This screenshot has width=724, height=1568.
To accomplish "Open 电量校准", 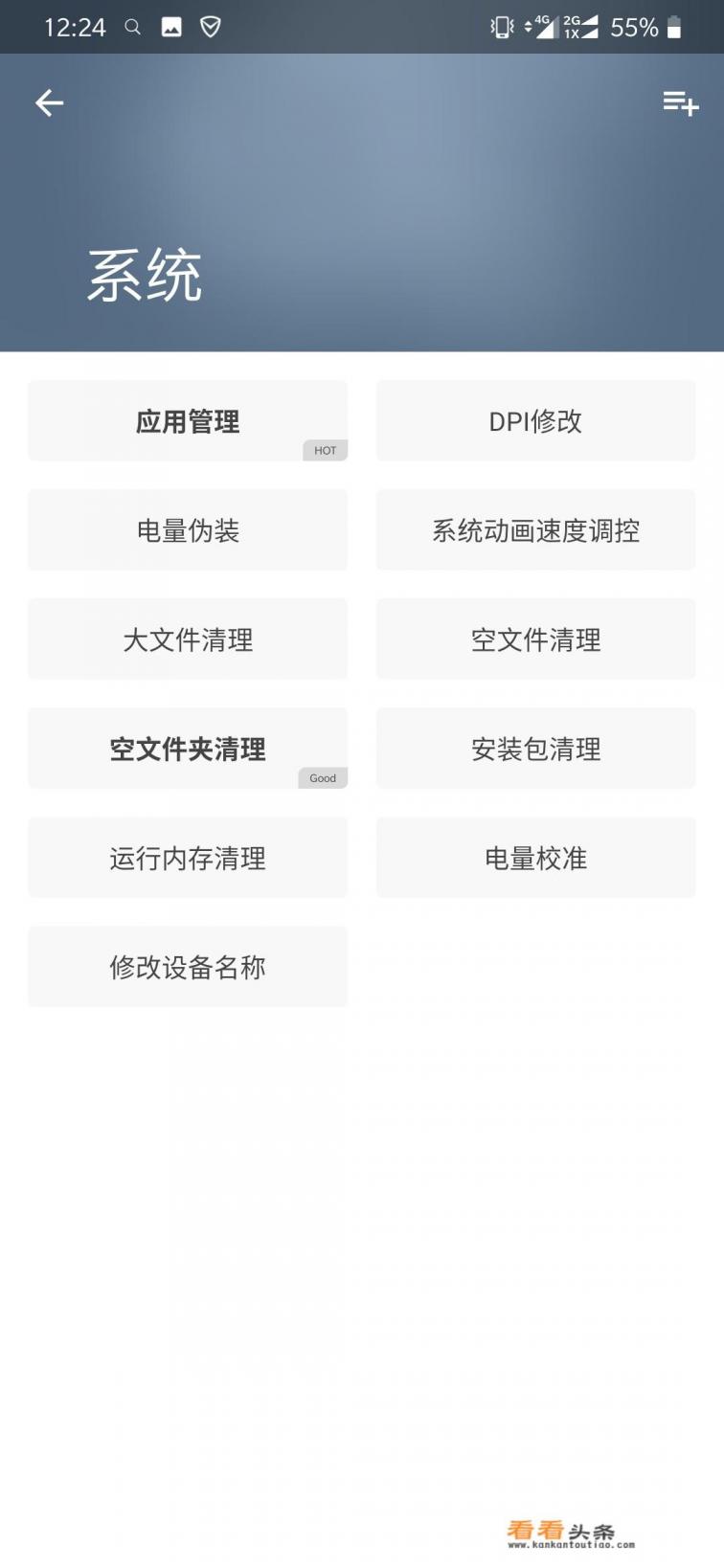I will pos(535,858).
